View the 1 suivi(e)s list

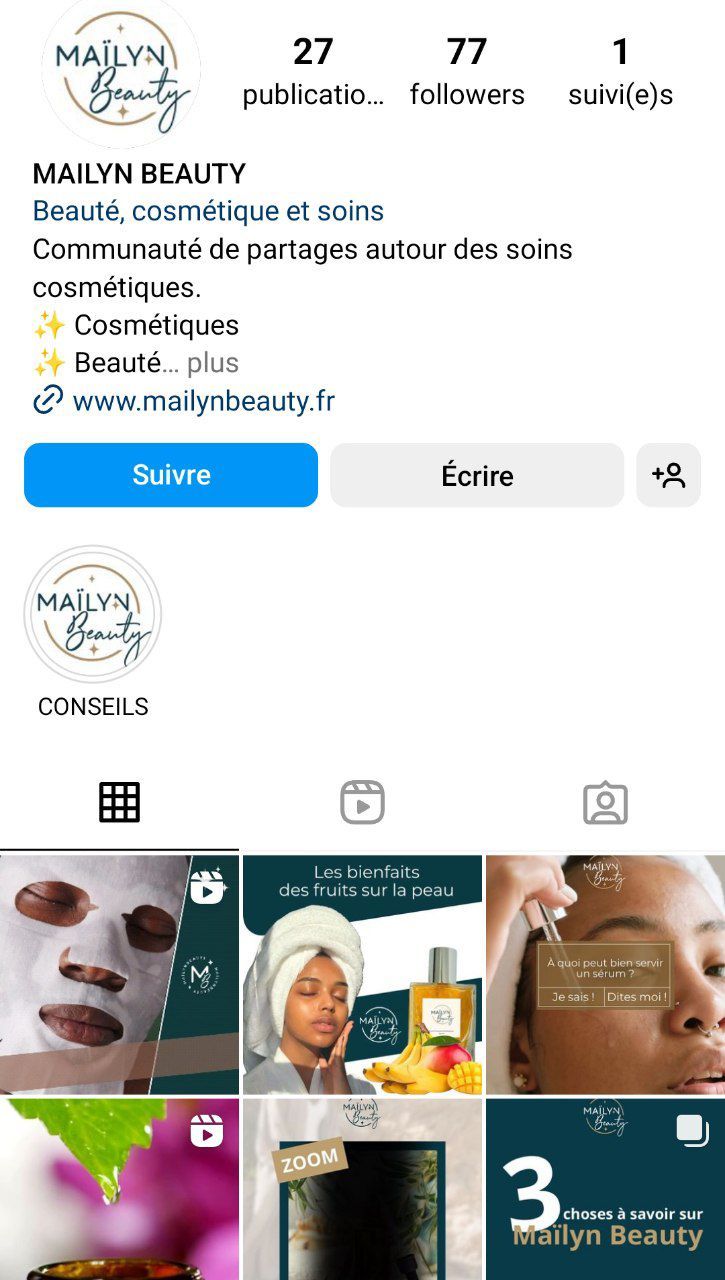pyautogui.click(x=620, y=72)
